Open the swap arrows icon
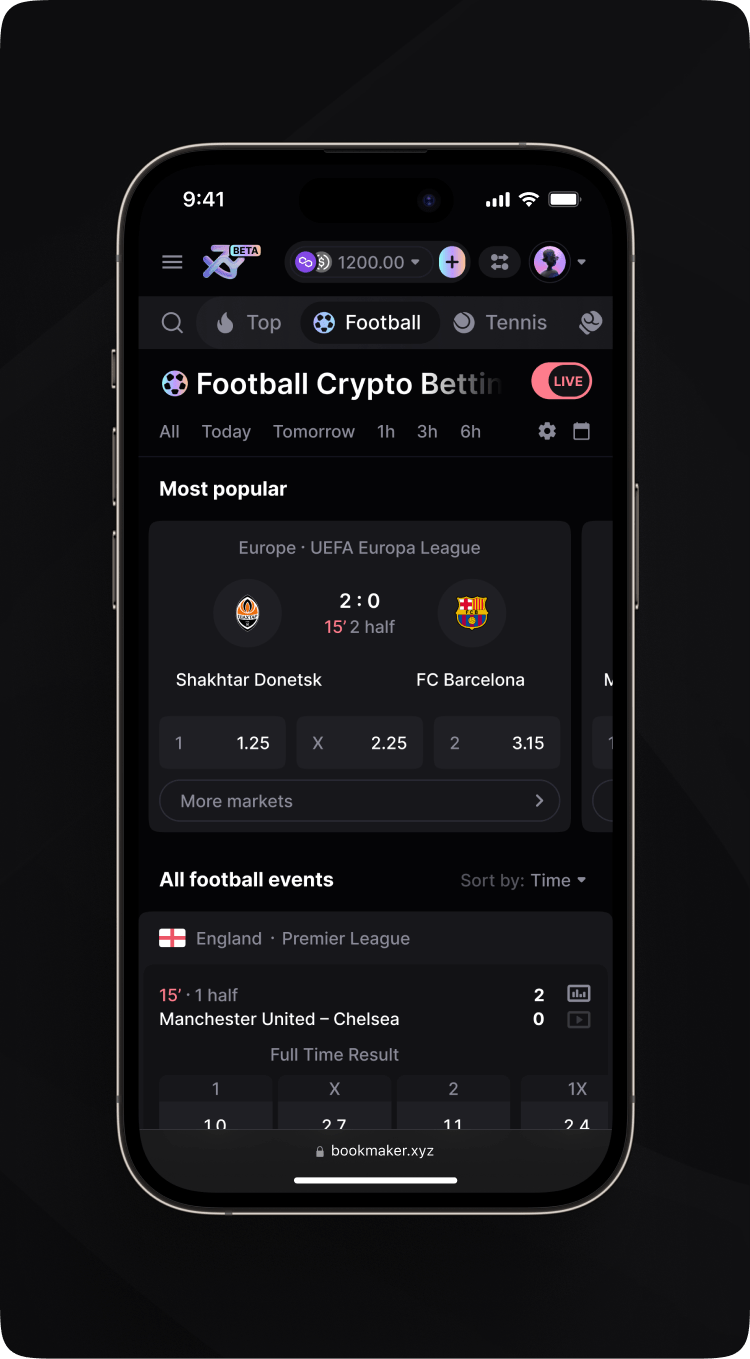 [500, 262]
